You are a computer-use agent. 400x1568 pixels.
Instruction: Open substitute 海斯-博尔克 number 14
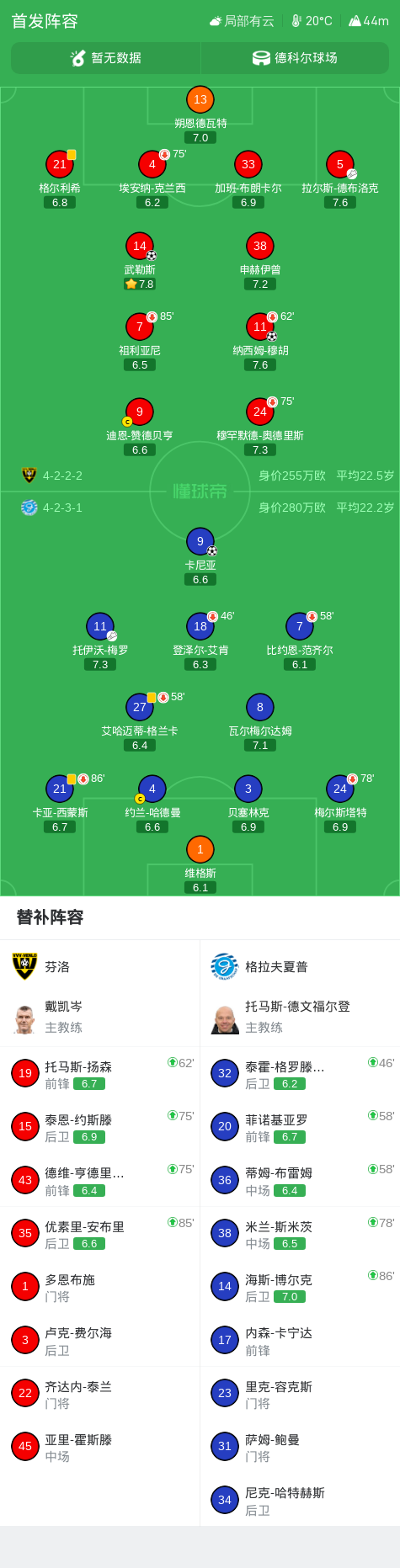300,1287
